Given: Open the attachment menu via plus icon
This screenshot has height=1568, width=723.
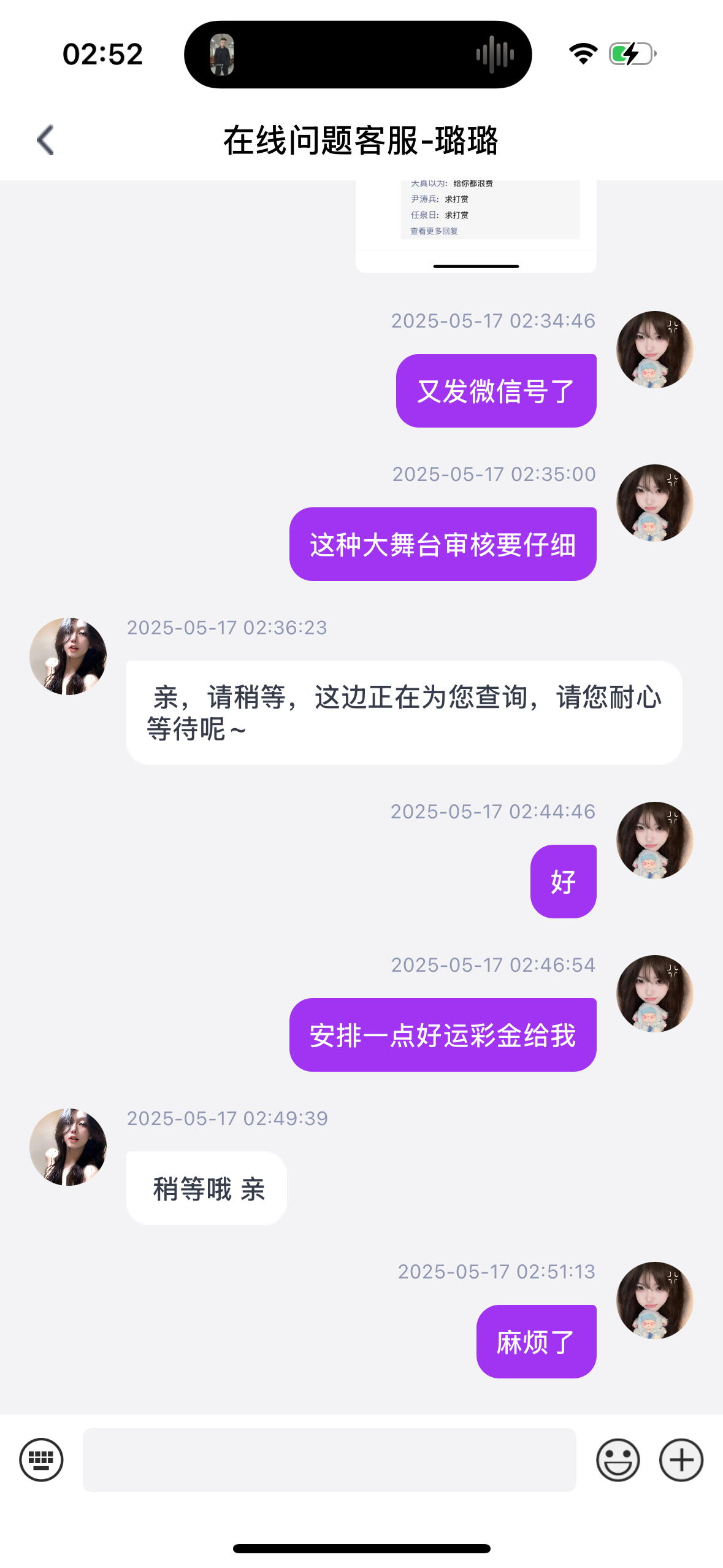Looking at the screenshot, I should click(x=681, y=1460).
